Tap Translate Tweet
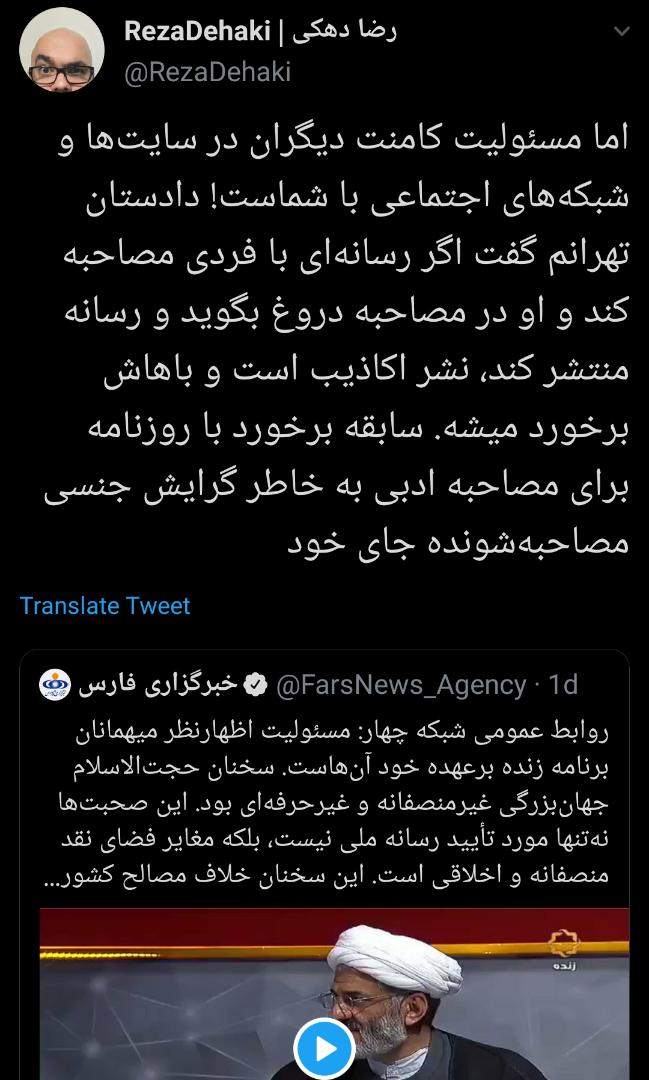Screen dimensions: 649x1080 click(105, 605)
